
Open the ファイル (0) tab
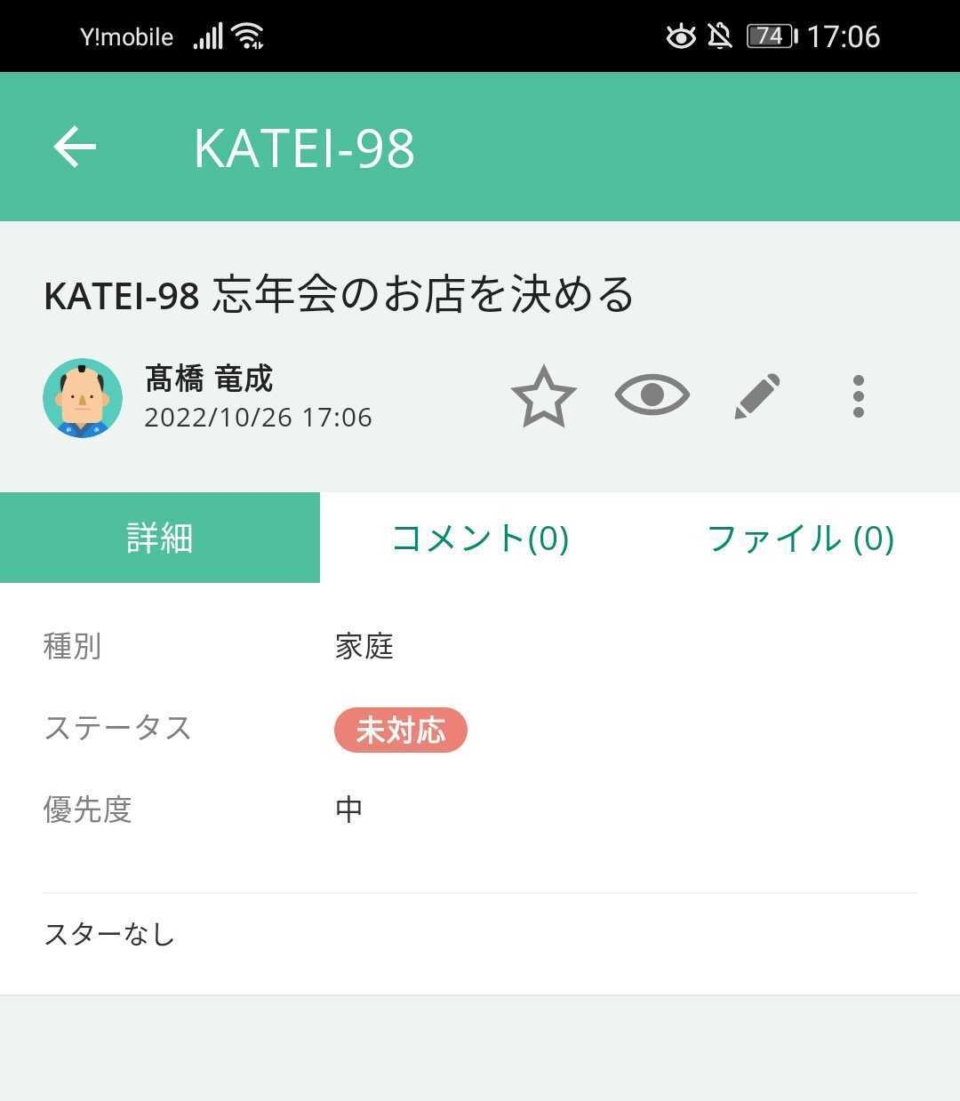(799, 538)
